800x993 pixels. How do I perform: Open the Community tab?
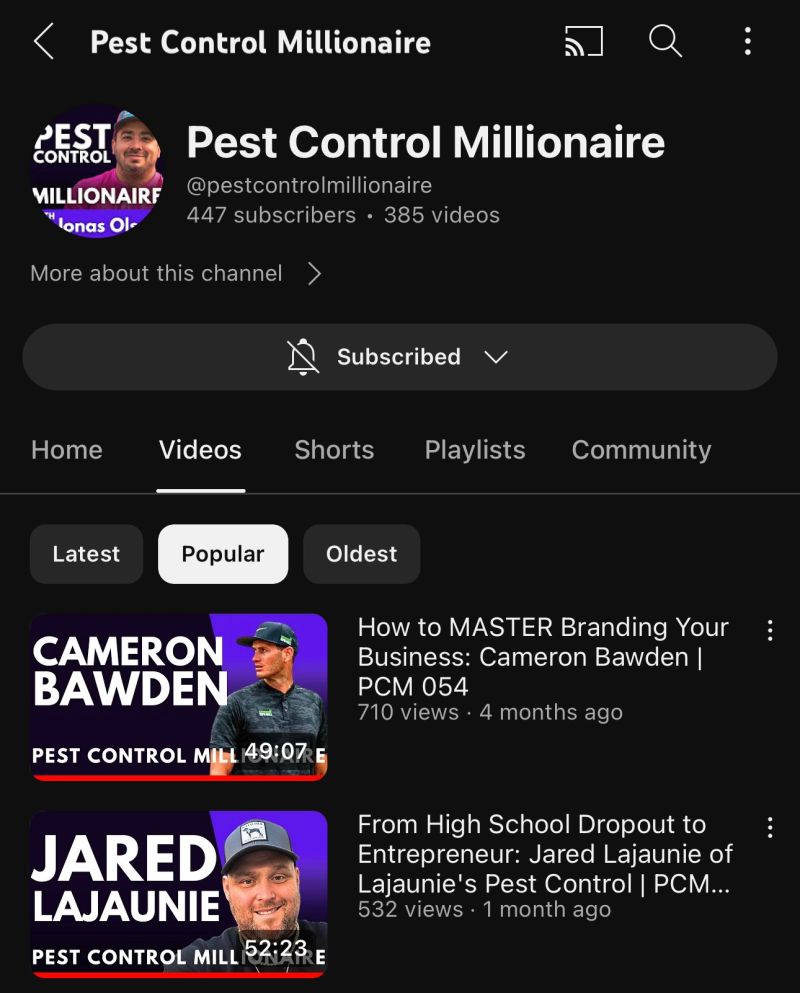coord(641,450)
